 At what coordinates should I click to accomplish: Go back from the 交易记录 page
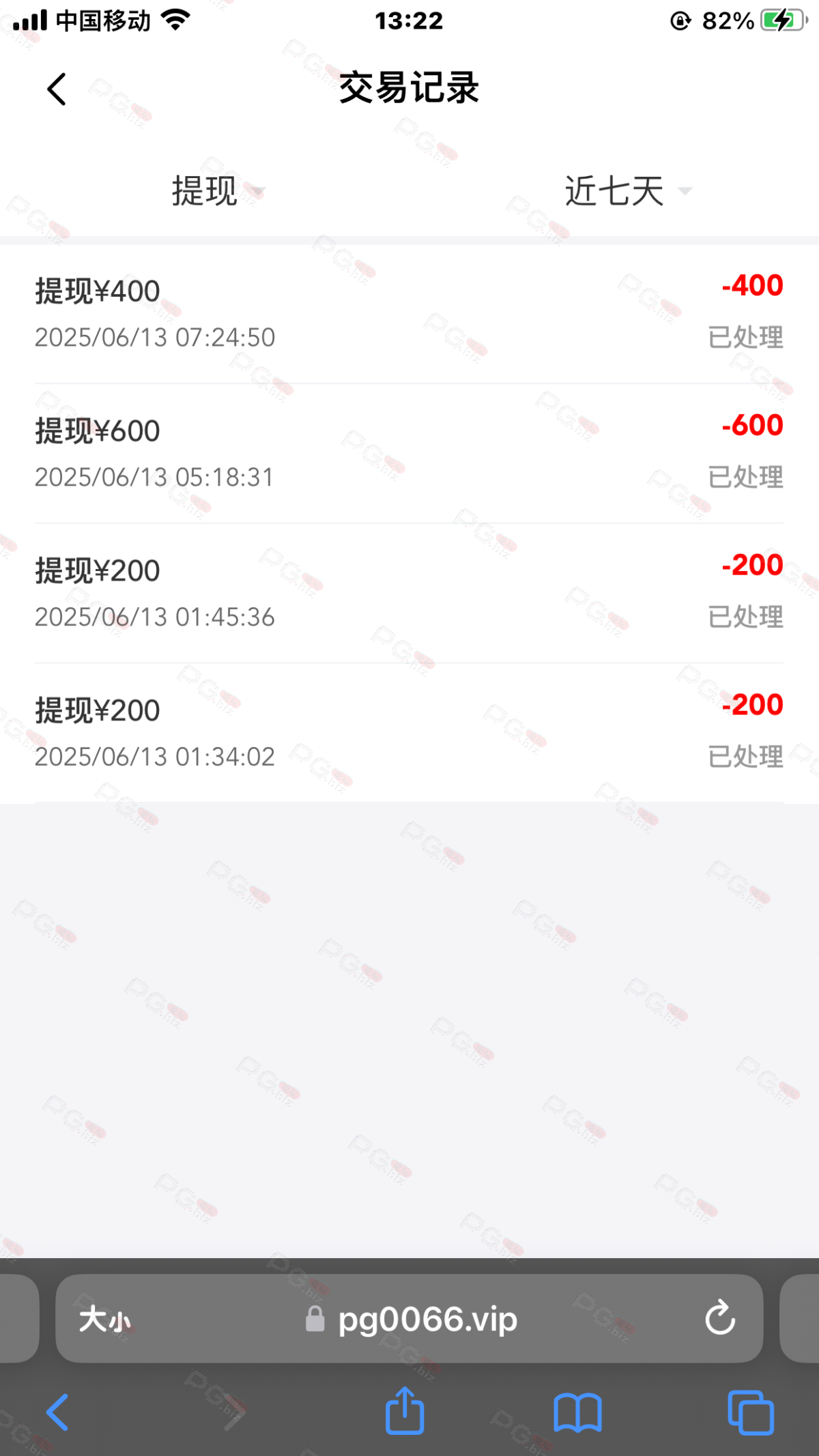coord(57,89)
